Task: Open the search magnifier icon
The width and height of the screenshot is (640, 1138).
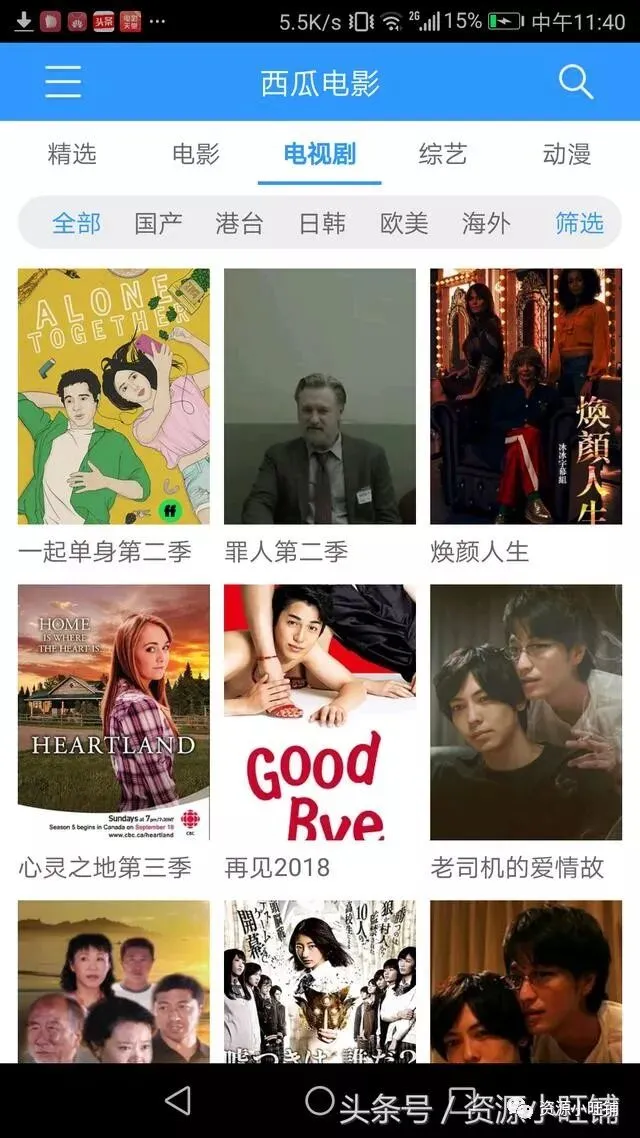Action: 576,81
